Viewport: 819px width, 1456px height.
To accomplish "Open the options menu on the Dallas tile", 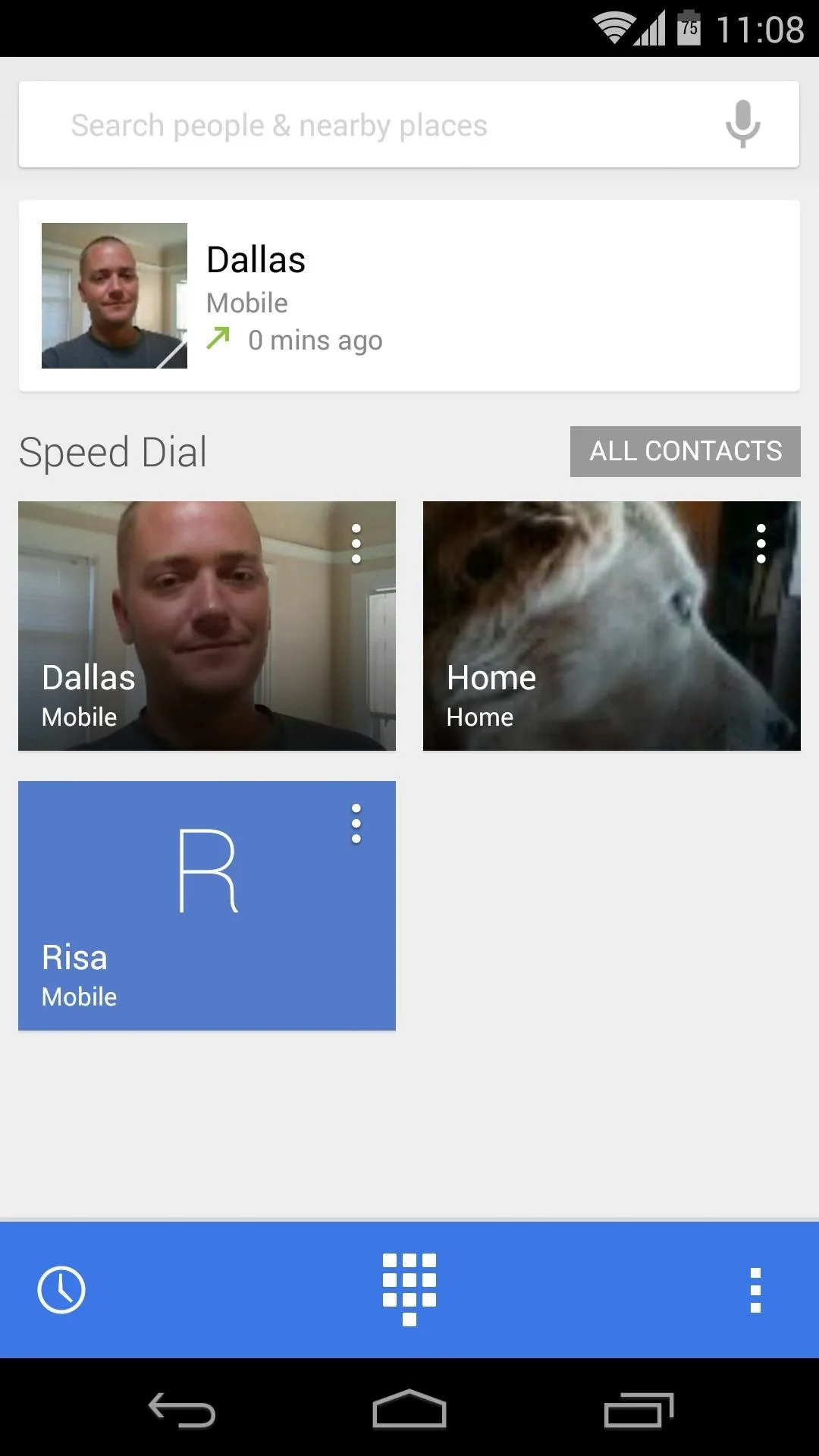I will (356, 544).
